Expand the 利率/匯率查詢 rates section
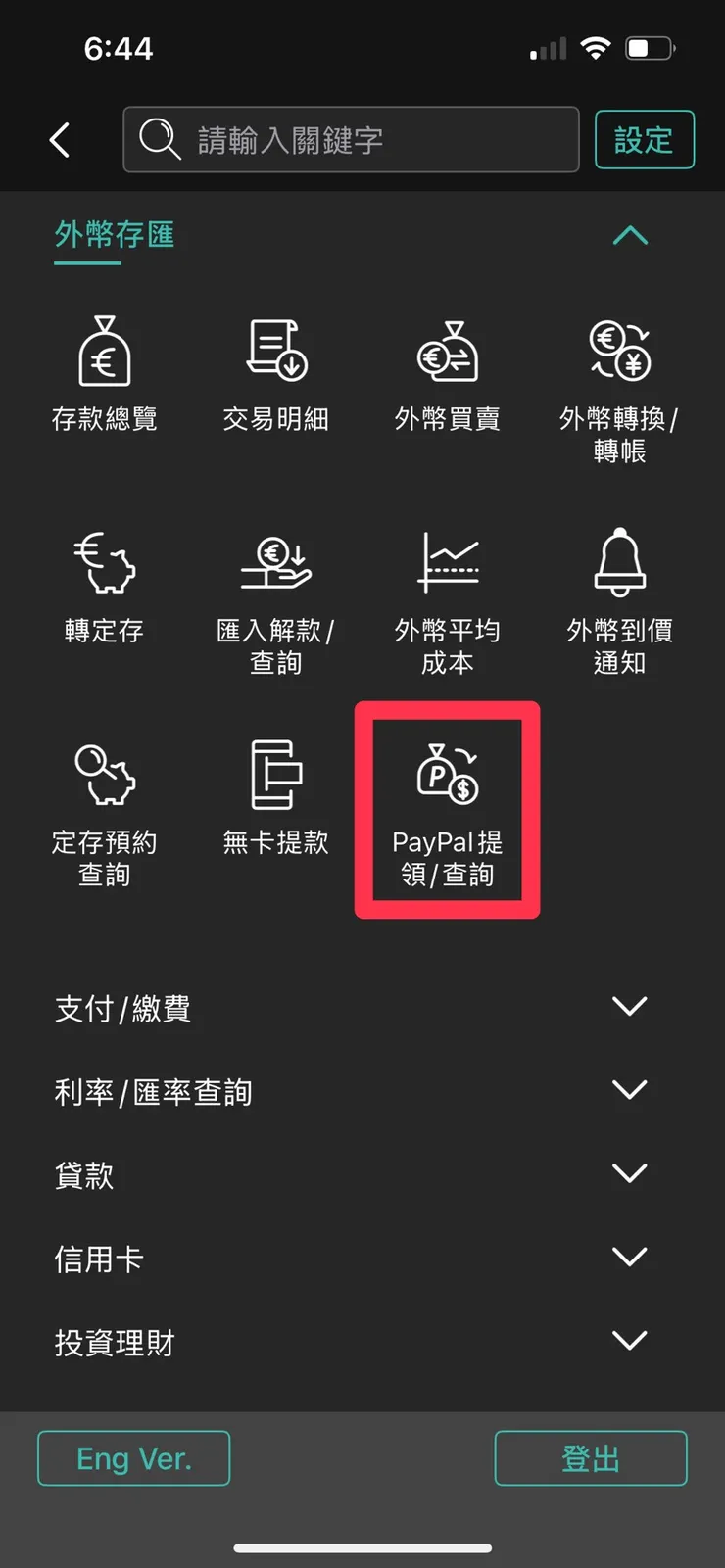 click(x=631, y=1088)
